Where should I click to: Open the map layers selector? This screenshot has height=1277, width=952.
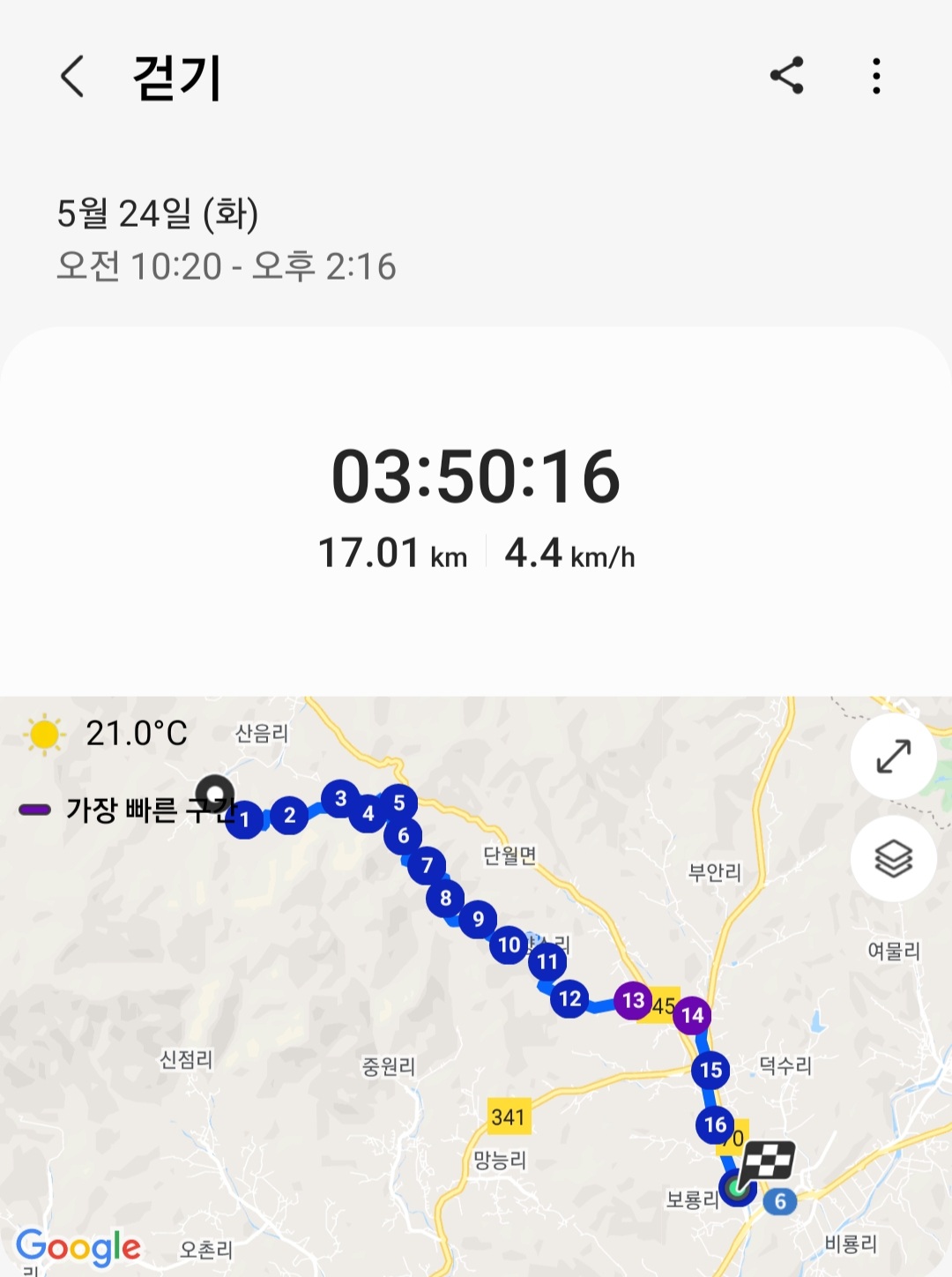893,858
